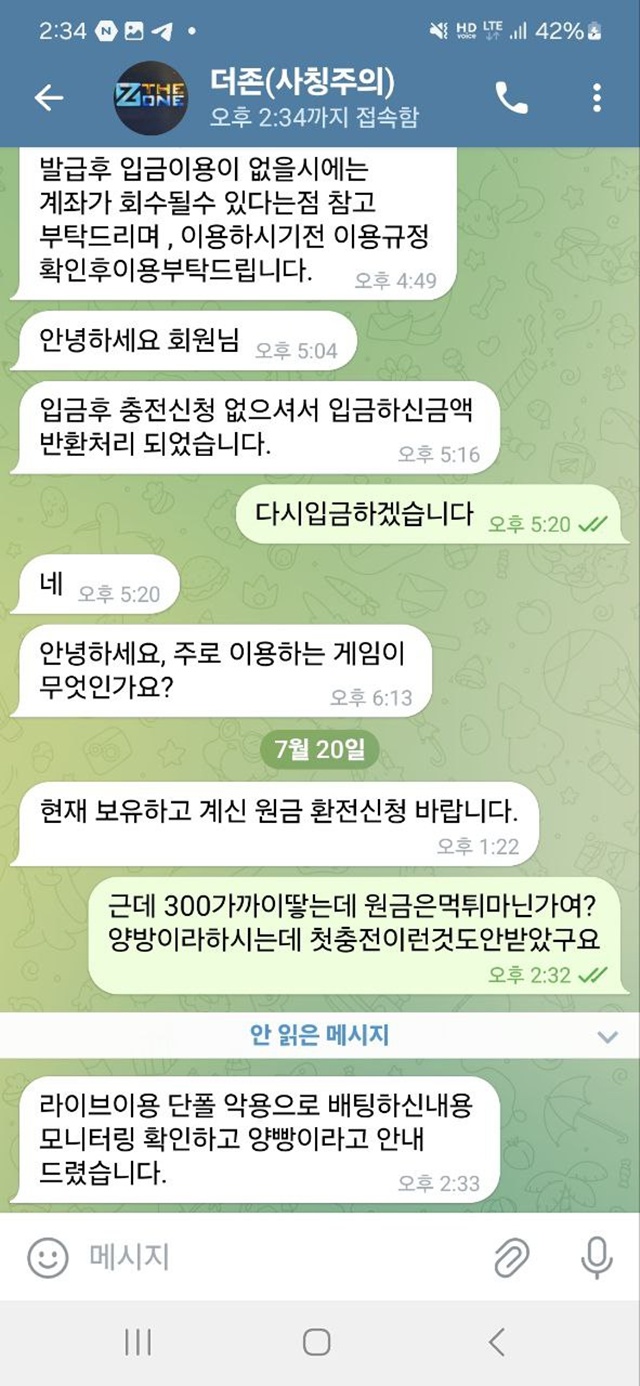Record a voice message with microphone
The width and height of the screenshot is (640, 1386).
(x=597, y=1257)
